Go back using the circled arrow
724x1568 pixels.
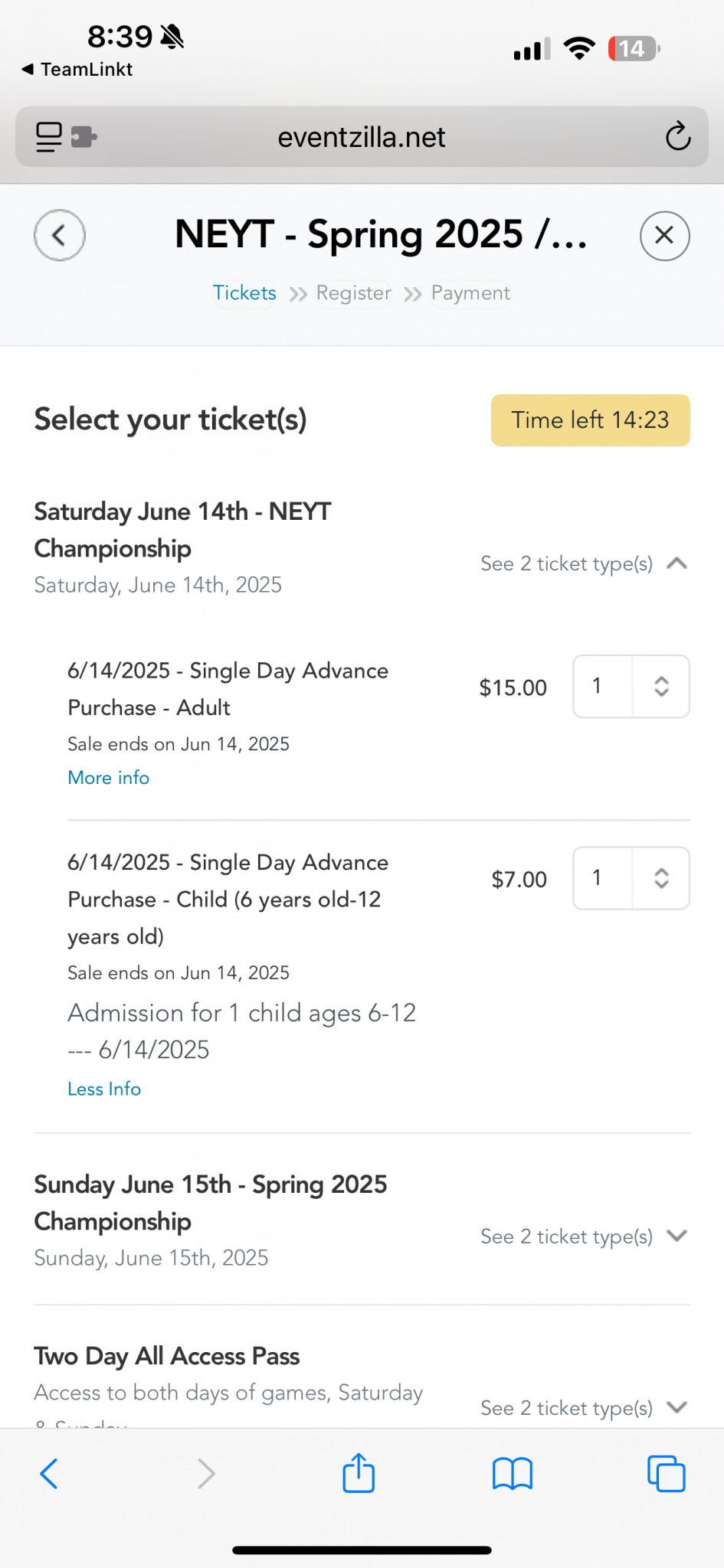60,235
